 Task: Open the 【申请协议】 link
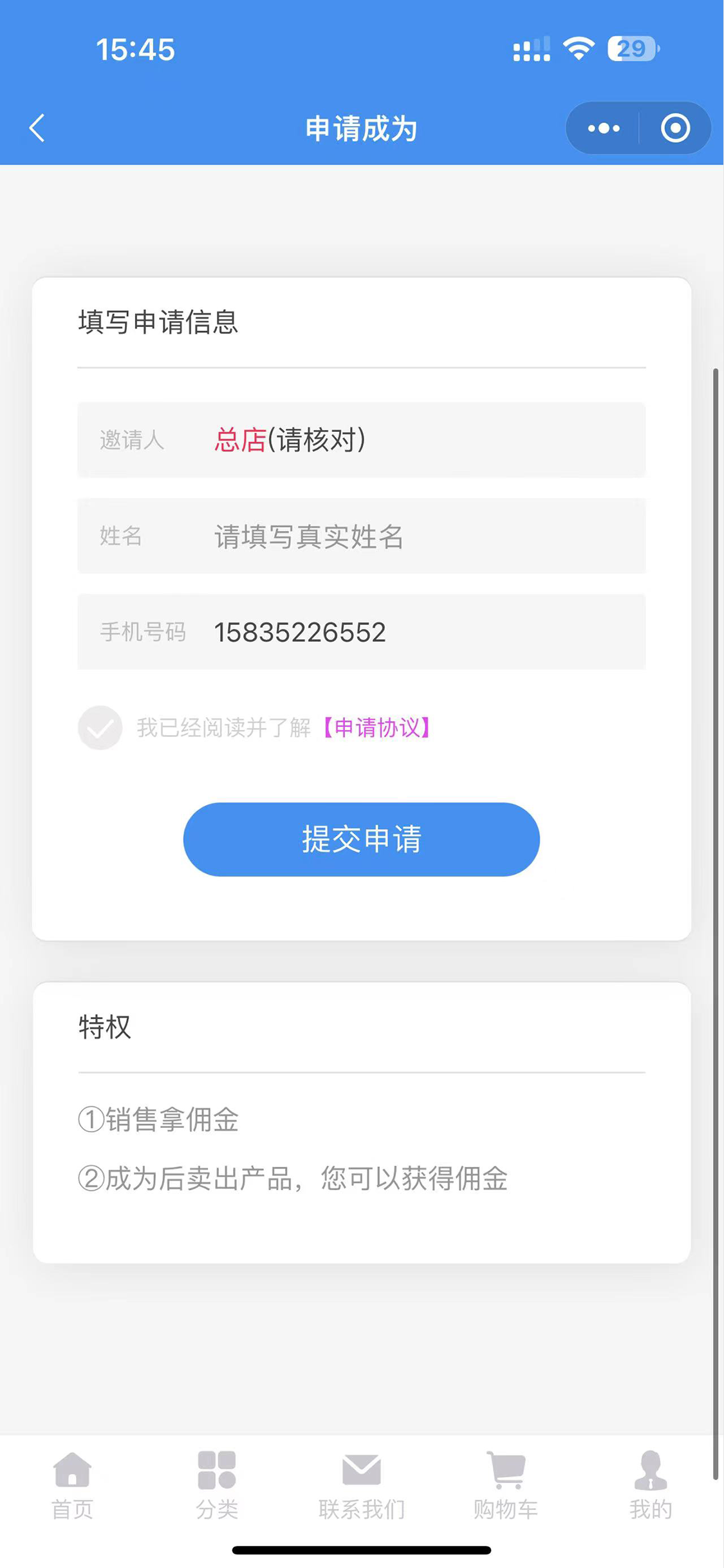[x=376, y=727]
